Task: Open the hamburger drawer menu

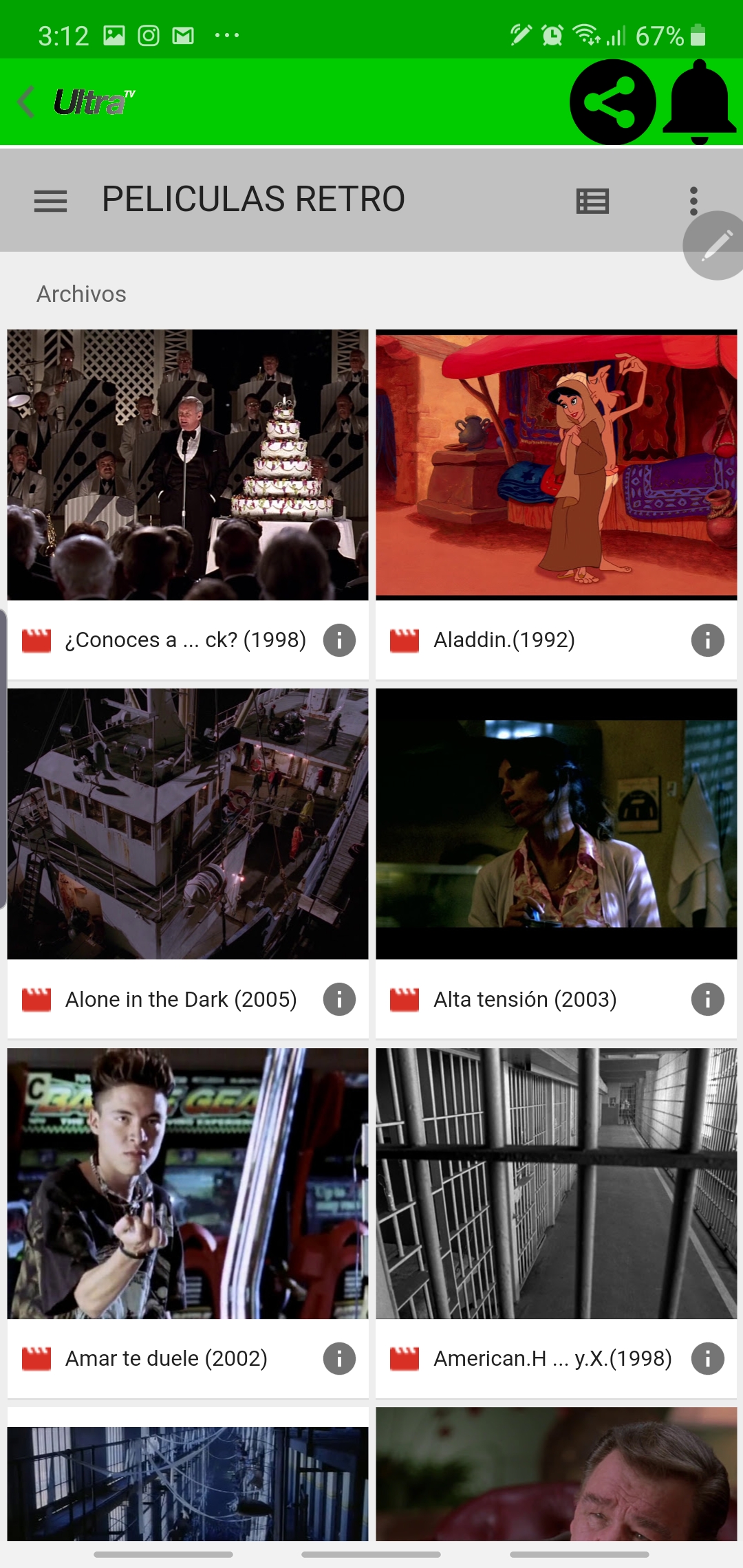Action: click(50, 201)
